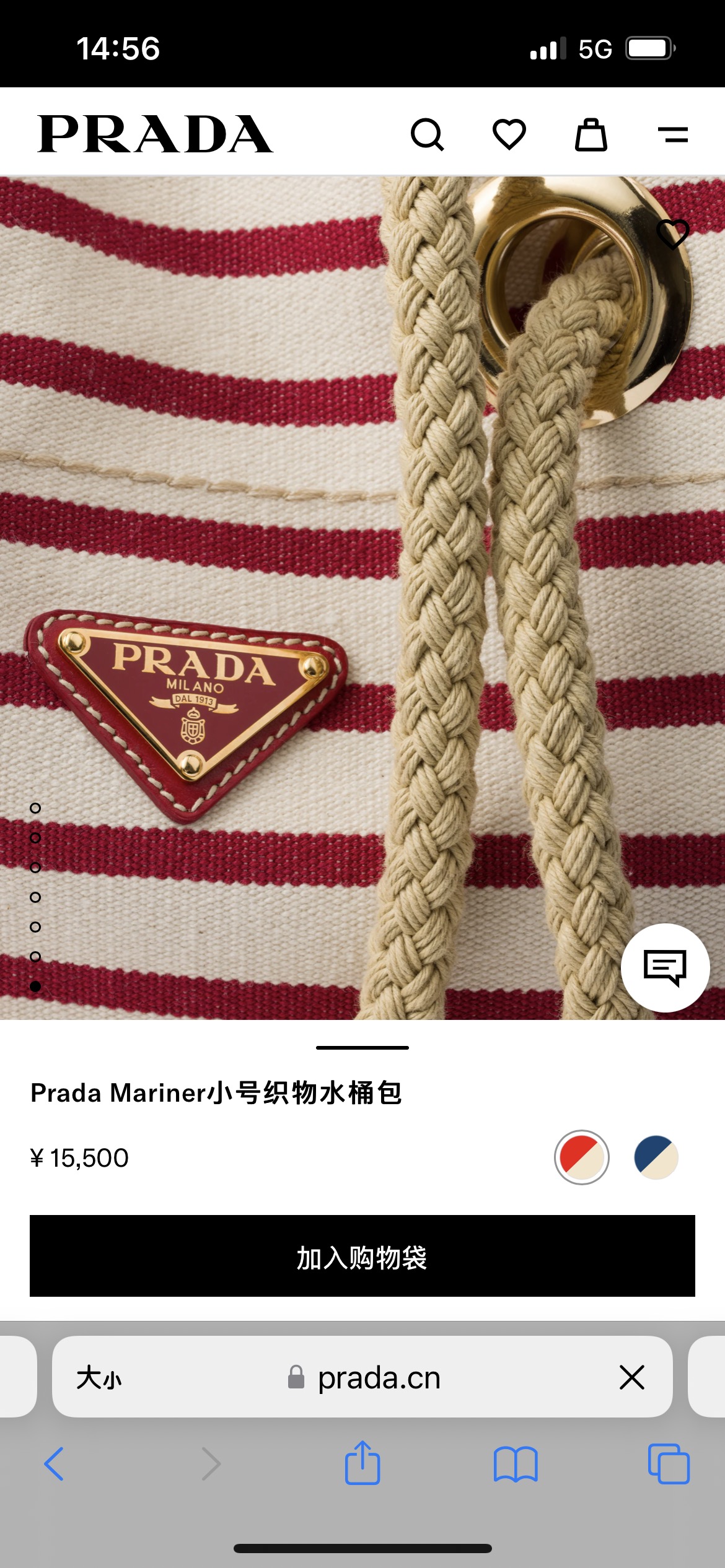Screen dimensions: 725x1568
Task: Share this page
Action: [362, 1464]
